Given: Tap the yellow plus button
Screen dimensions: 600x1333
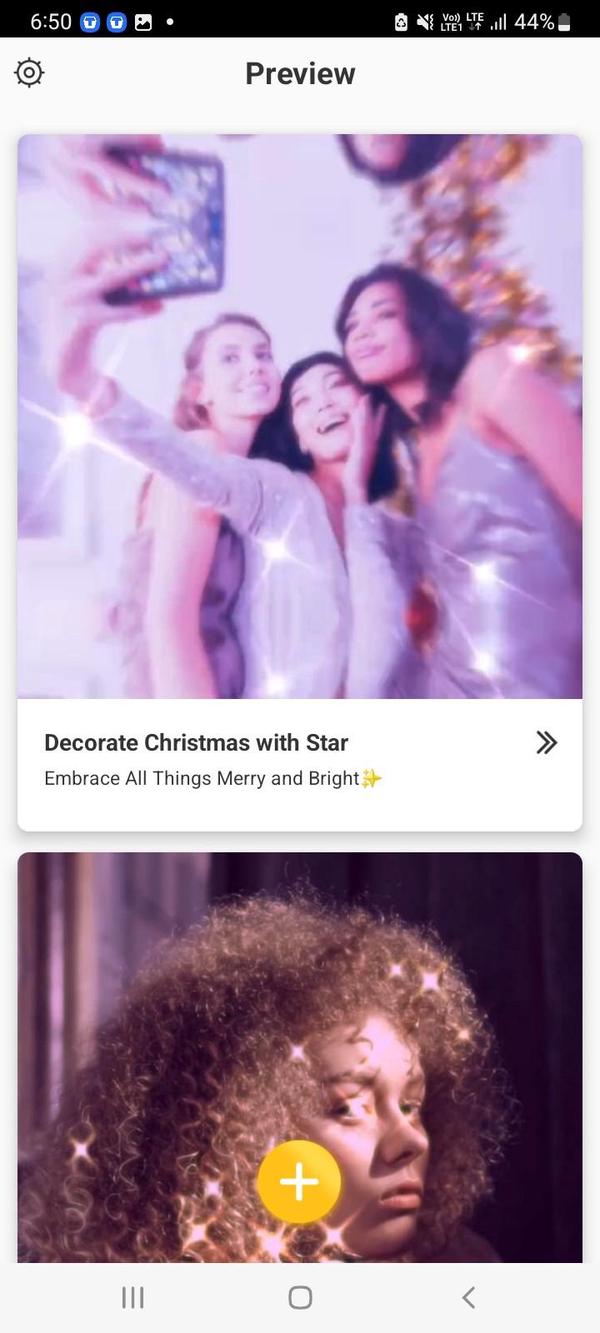Looking at the screenshot, I should coord(299,1182).
